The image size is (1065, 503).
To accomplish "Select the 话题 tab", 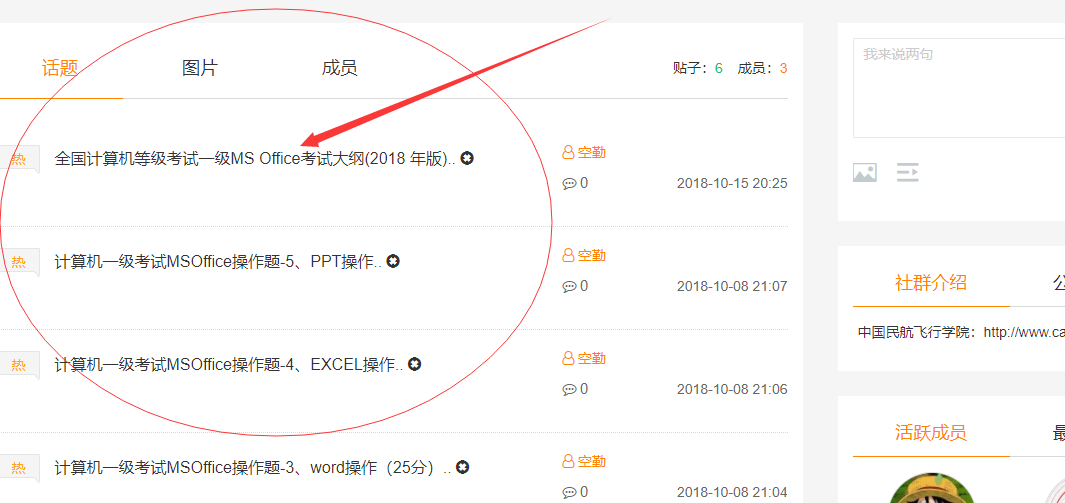I will pos(60,68).
